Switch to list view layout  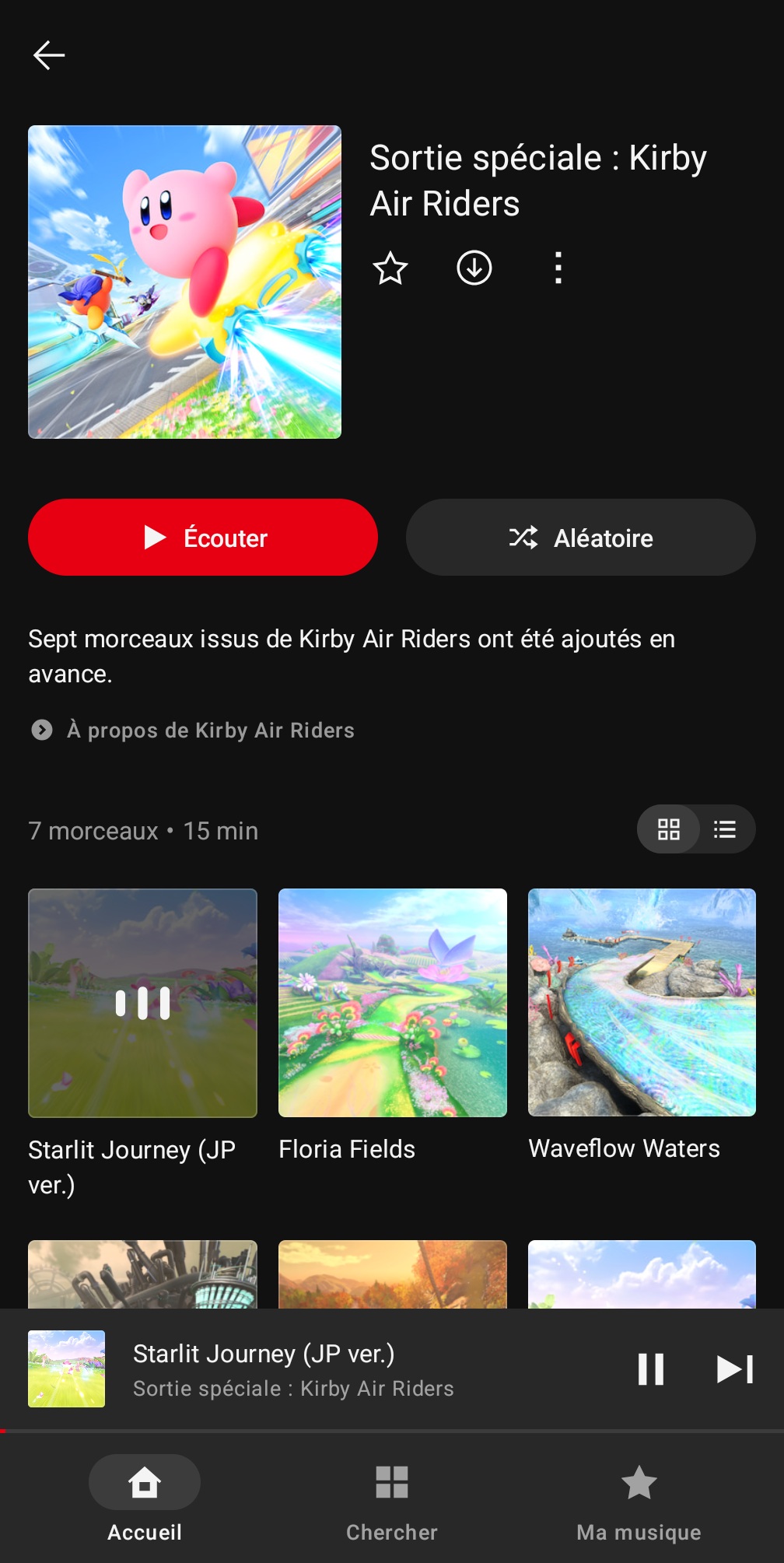click(x=725, y=829)
